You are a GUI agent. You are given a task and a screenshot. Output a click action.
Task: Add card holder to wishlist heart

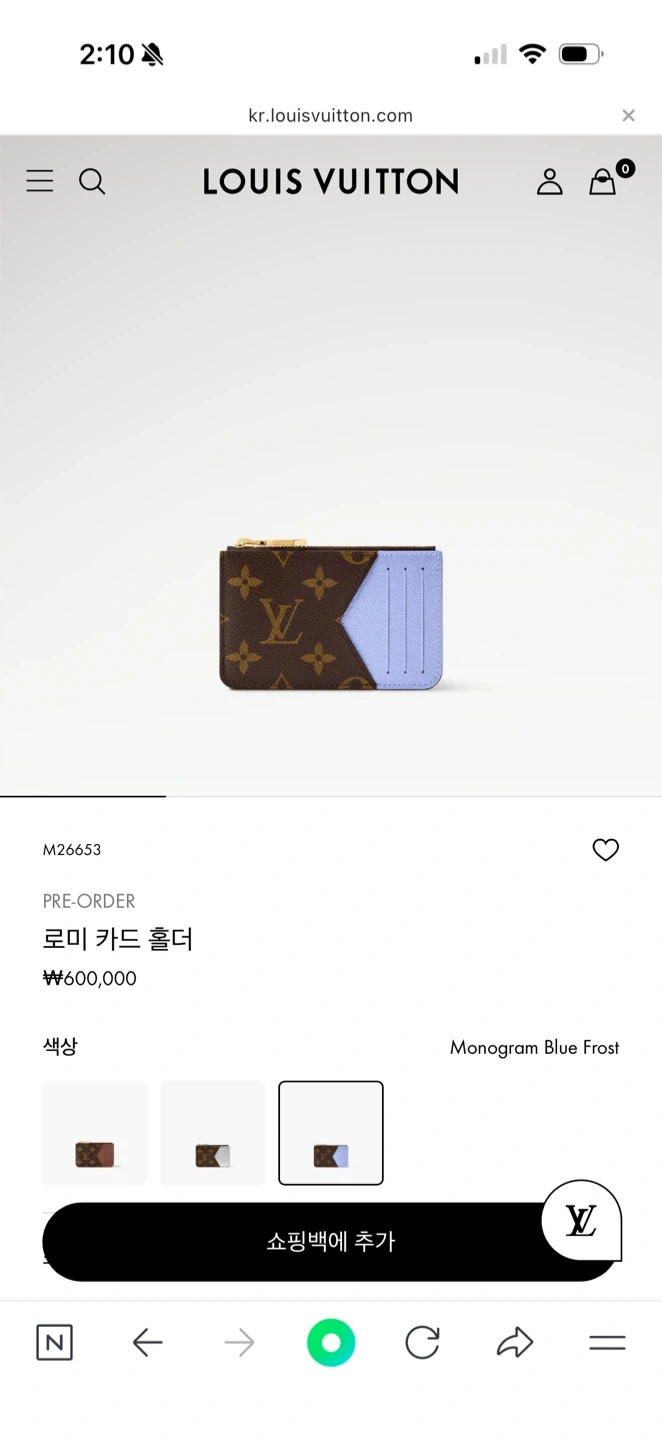(x=605, y=850)
